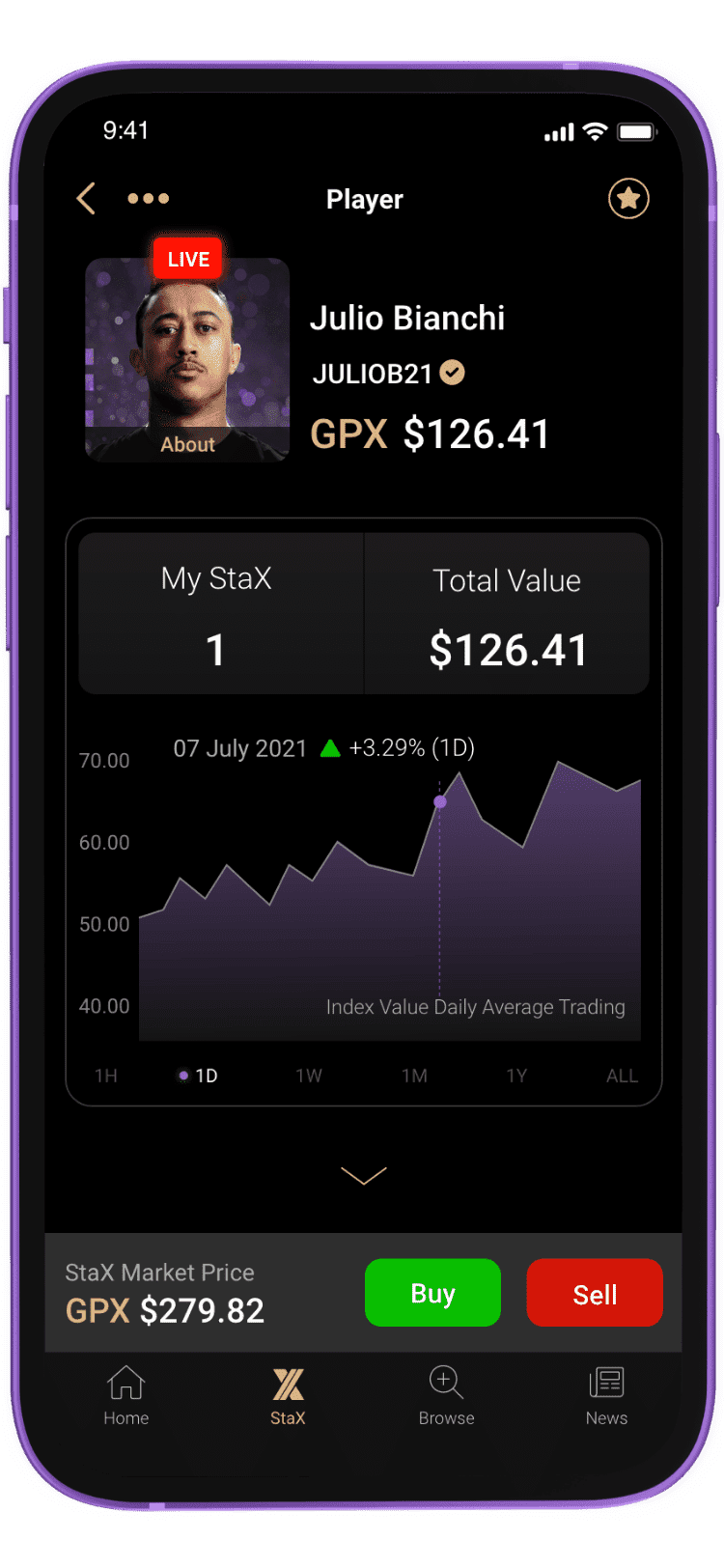Go to the Home tab
The width and height of the screenshot is (724, 1568).
pyautogui.click(x=126, y=1396)
